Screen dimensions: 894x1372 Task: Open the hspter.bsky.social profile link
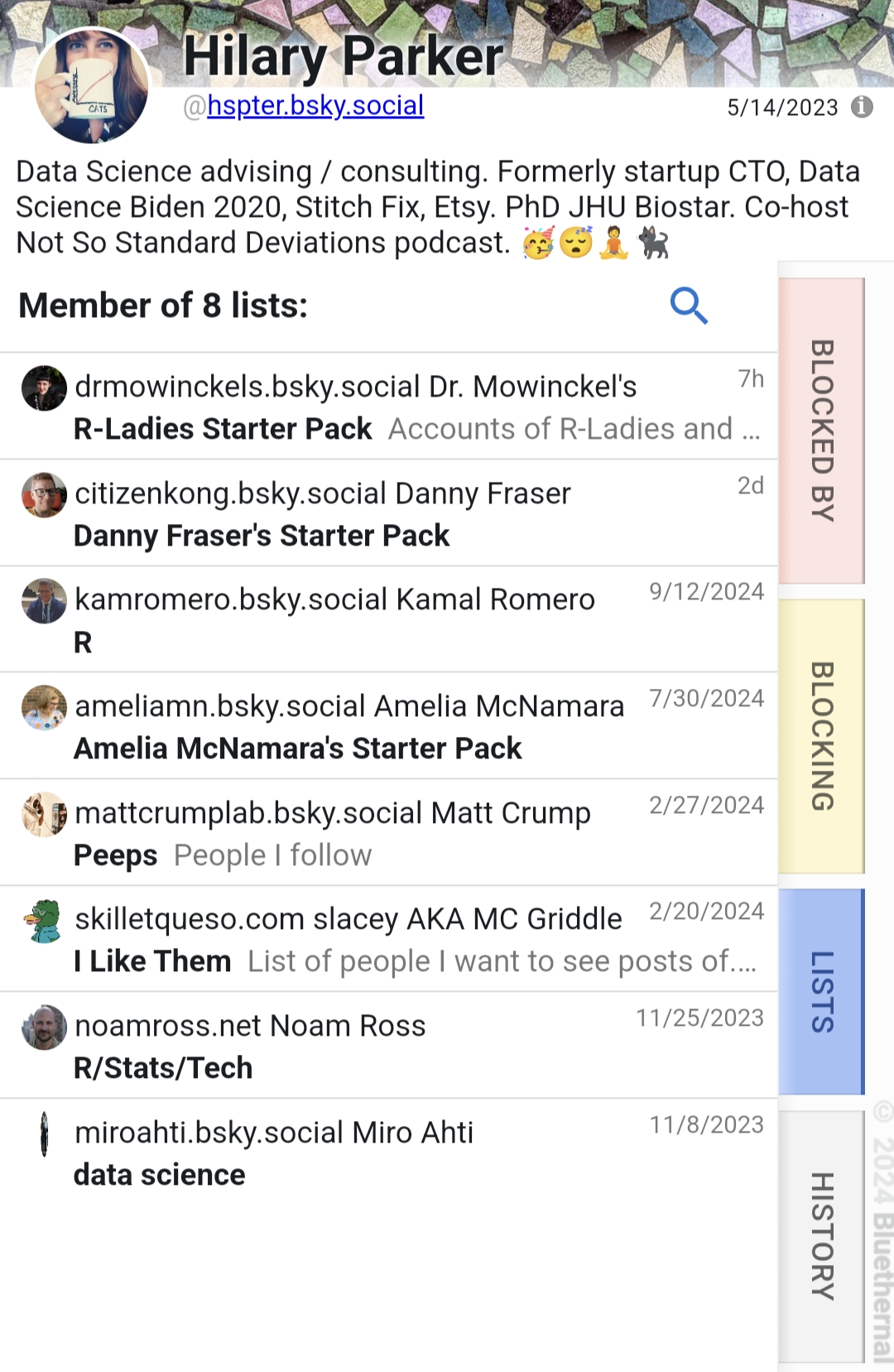point(315,106)
